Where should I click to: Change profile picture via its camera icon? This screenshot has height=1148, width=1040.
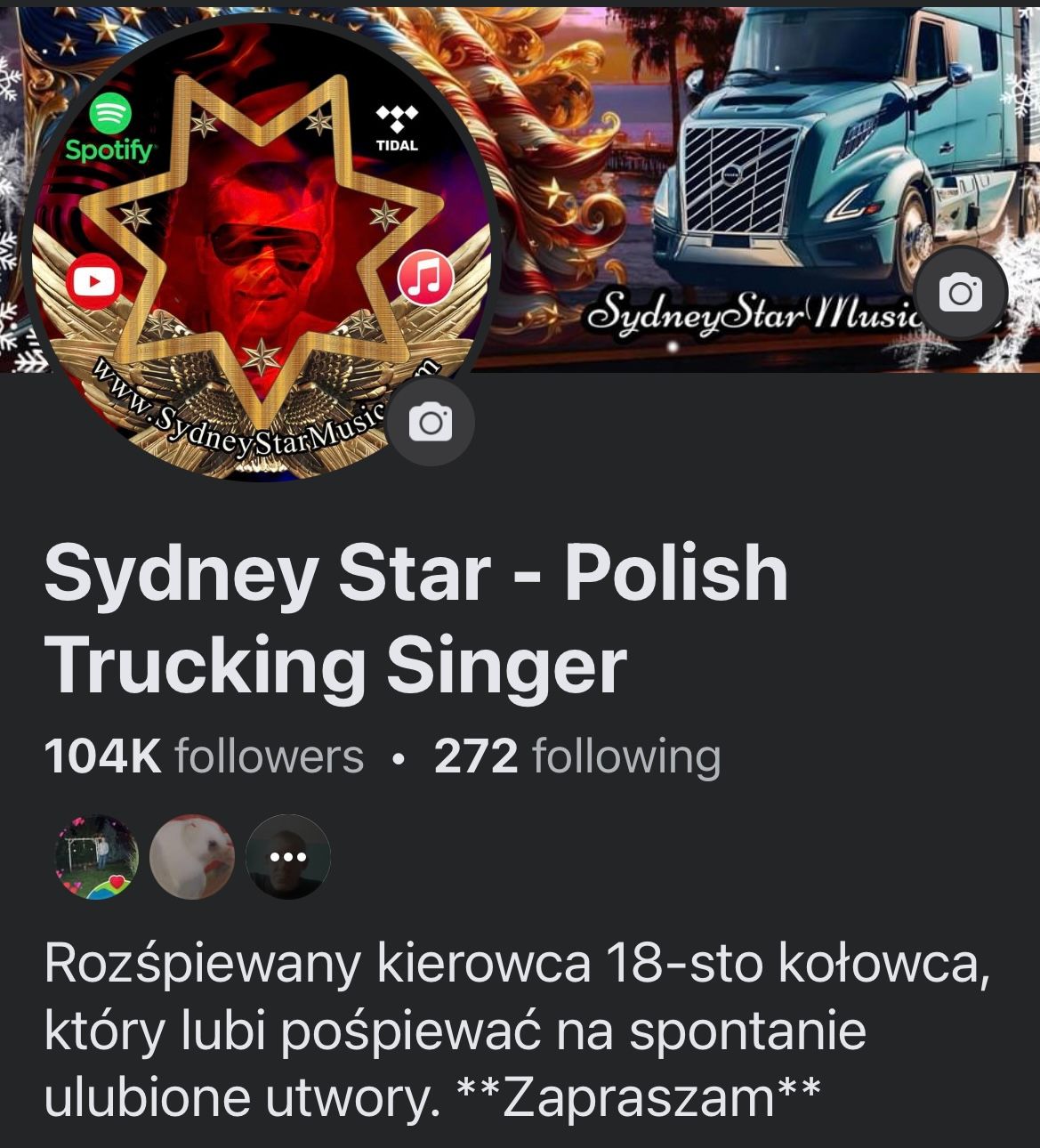click(431, 423)
